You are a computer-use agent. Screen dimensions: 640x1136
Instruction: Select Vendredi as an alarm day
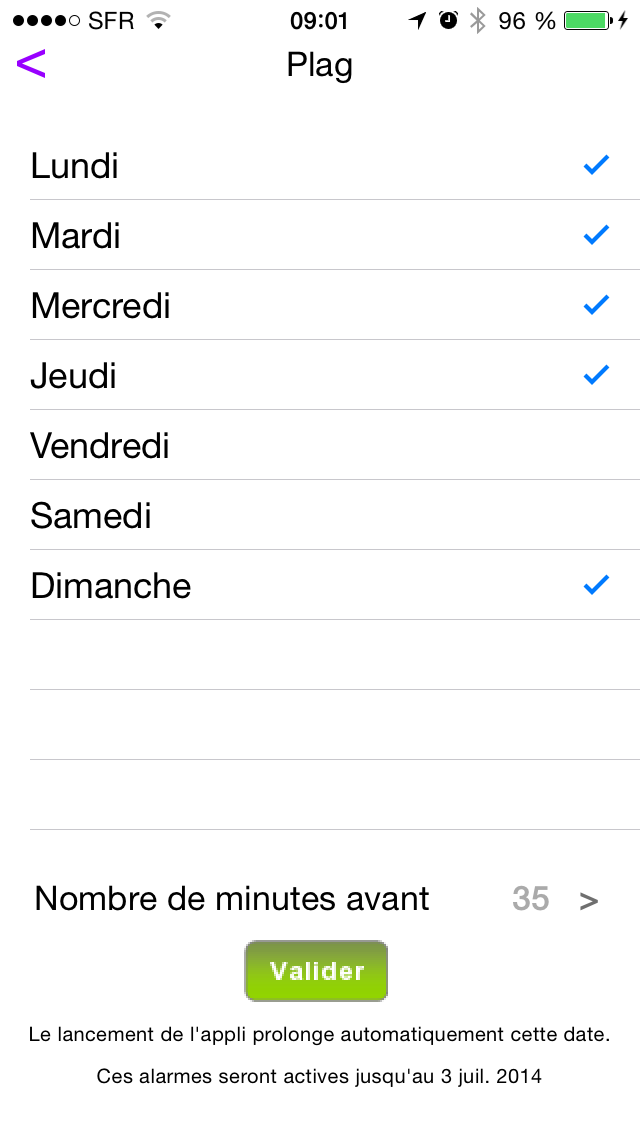pos(320,445)
